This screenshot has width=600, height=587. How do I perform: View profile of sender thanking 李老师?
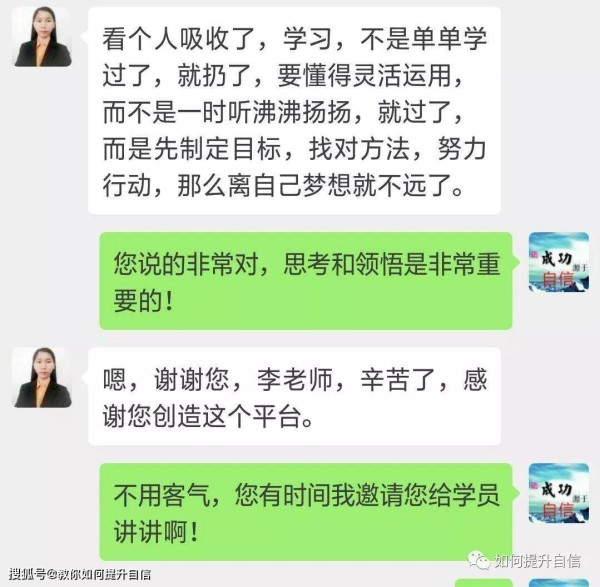pyautogui.click(x=42, y=377)
